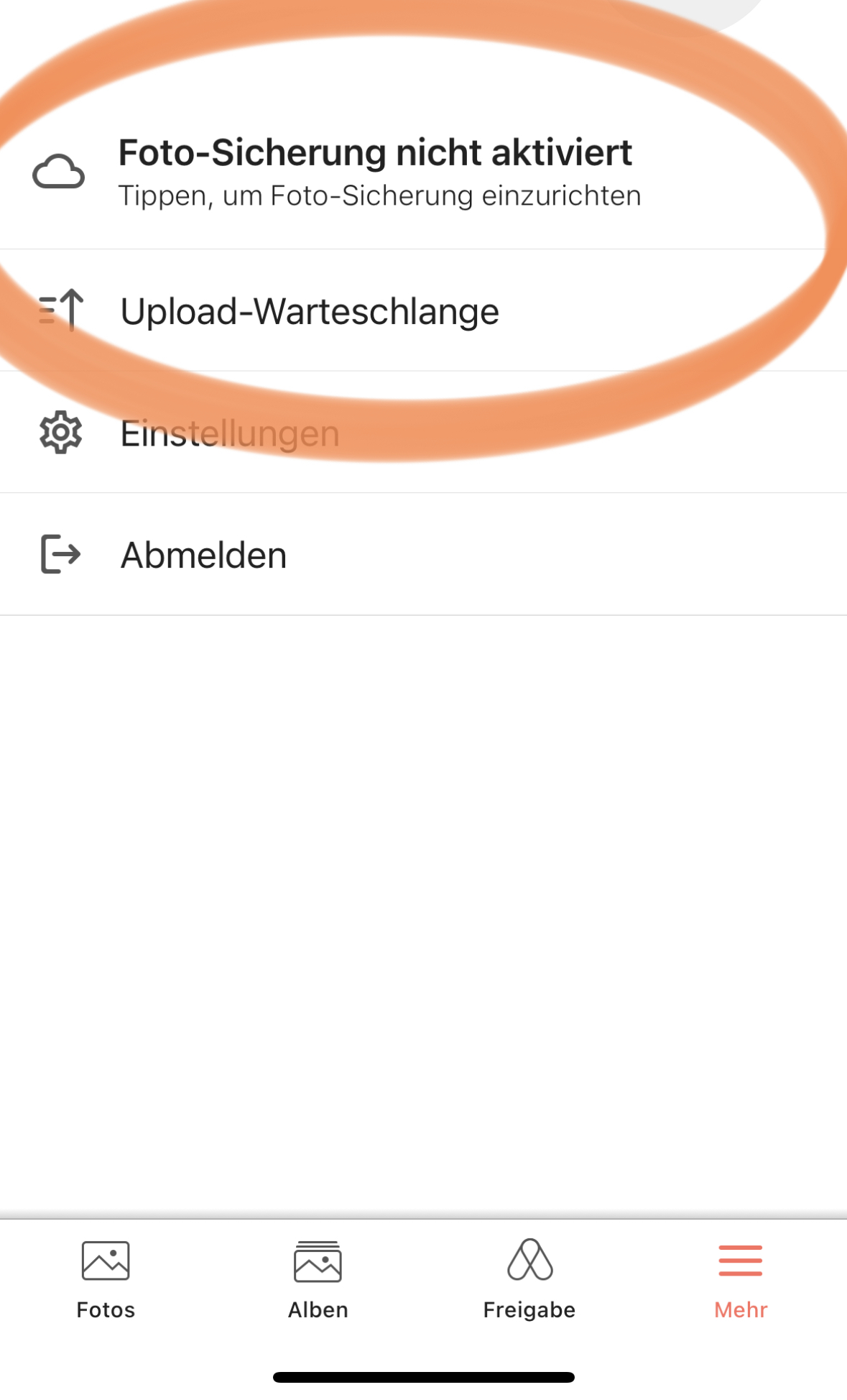Open Einstellungen settings
847x1400 pixels.
pyautogui.click(x=230, y=433)
